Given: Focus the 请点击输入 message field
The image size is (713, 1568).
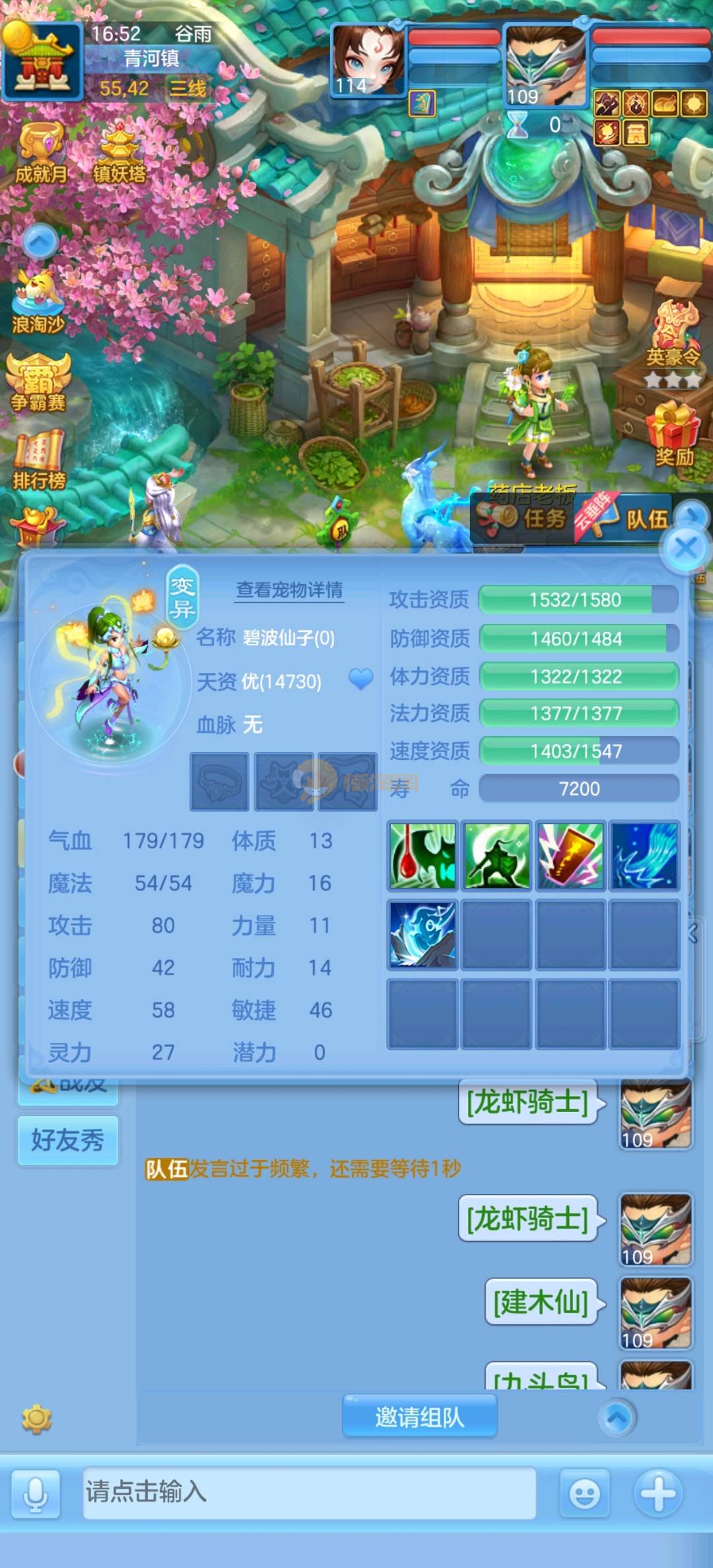Looking at the screenshot, I should click(309, 1493).
